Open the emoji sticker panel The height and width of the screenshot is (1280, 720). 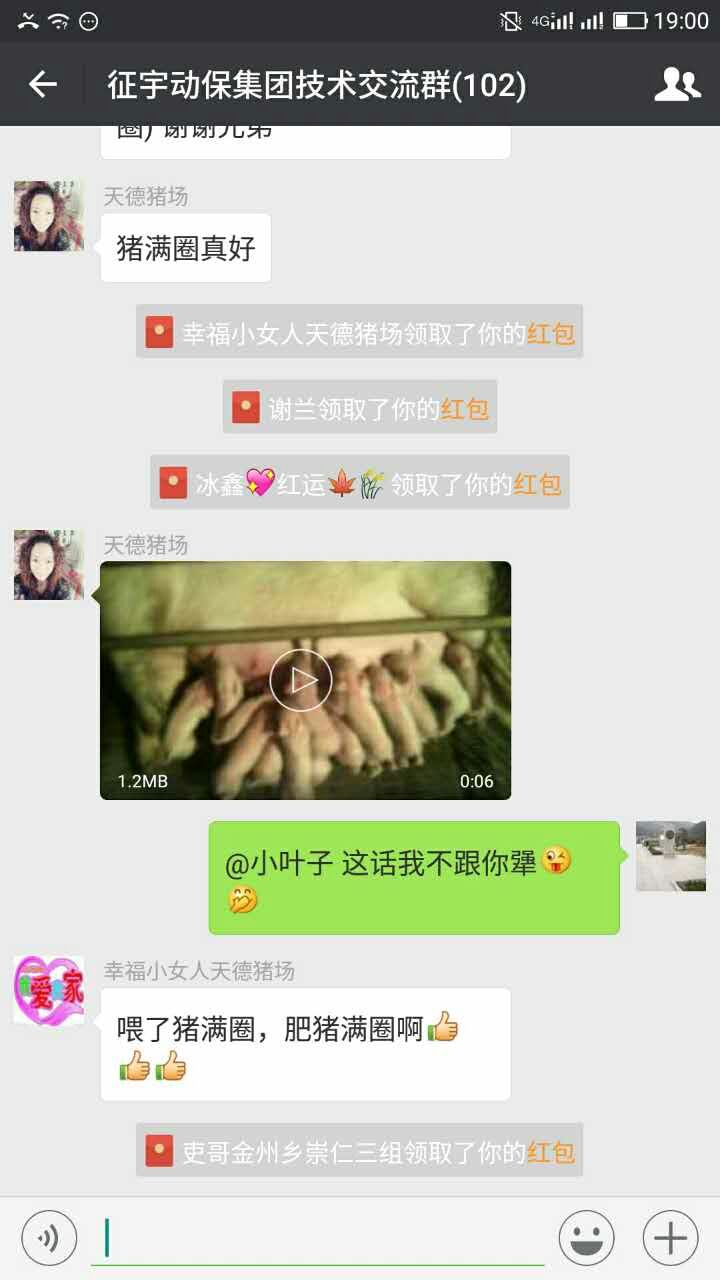click(587, 1239)
